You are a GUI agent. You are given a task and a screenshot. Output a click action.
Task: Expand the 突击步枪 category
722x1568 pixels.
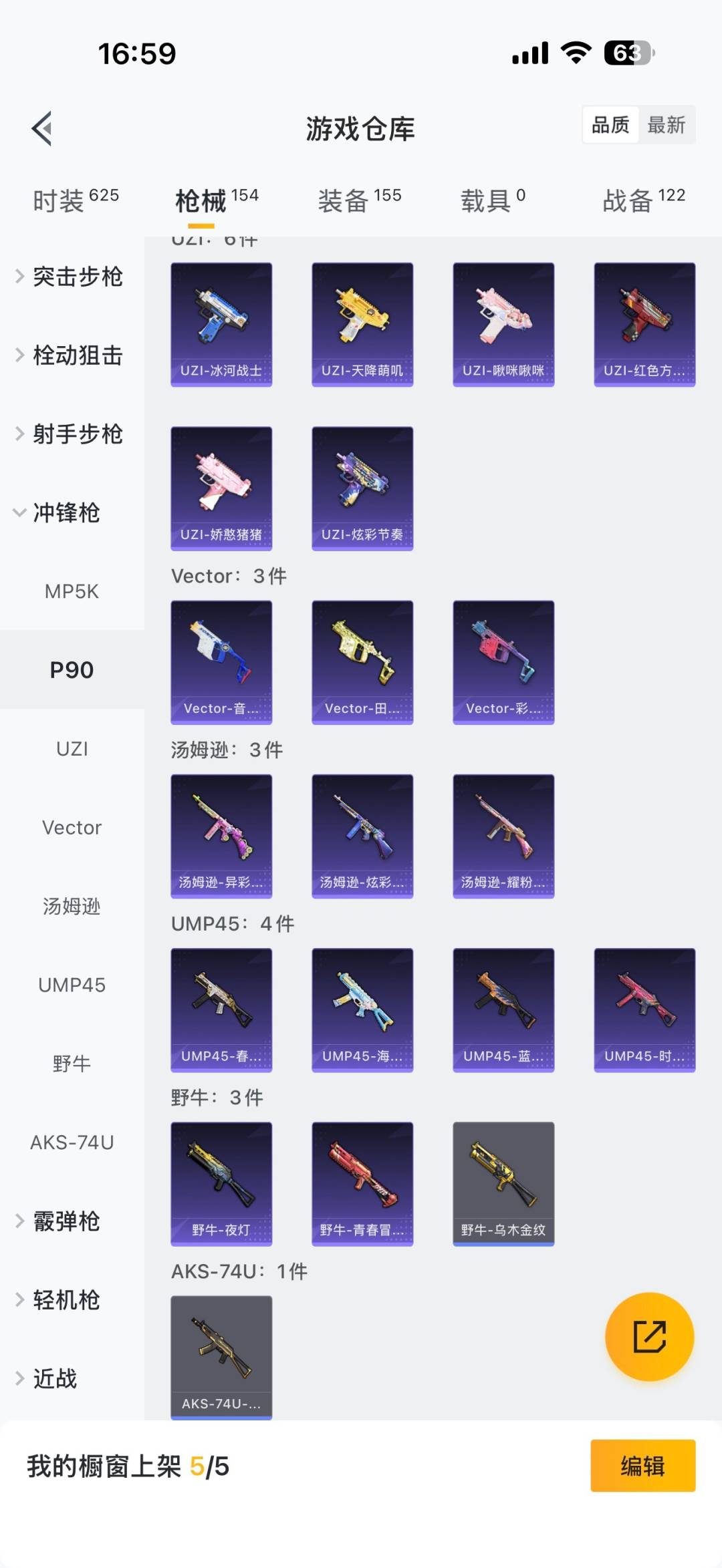click(70, 277)
